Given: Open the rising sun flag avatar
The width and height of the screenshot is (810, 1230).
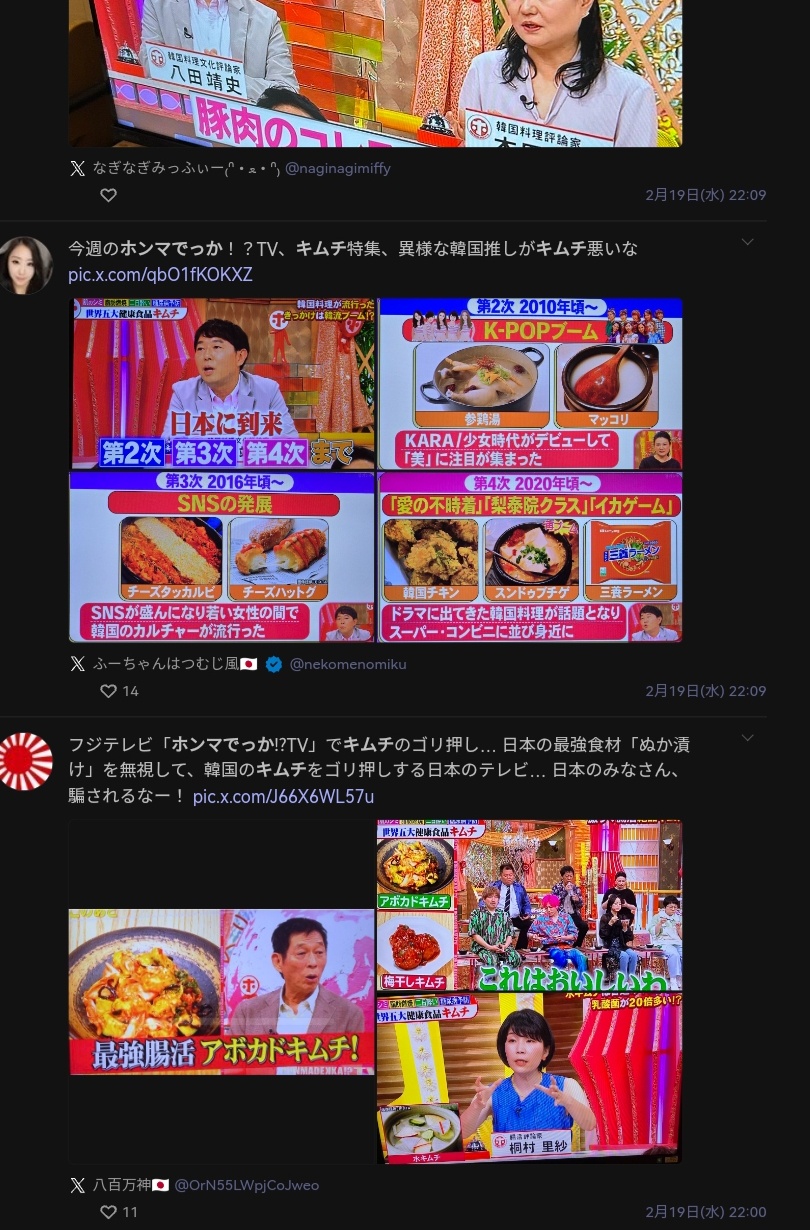Looking at the screenshot, I should (25, 761).
